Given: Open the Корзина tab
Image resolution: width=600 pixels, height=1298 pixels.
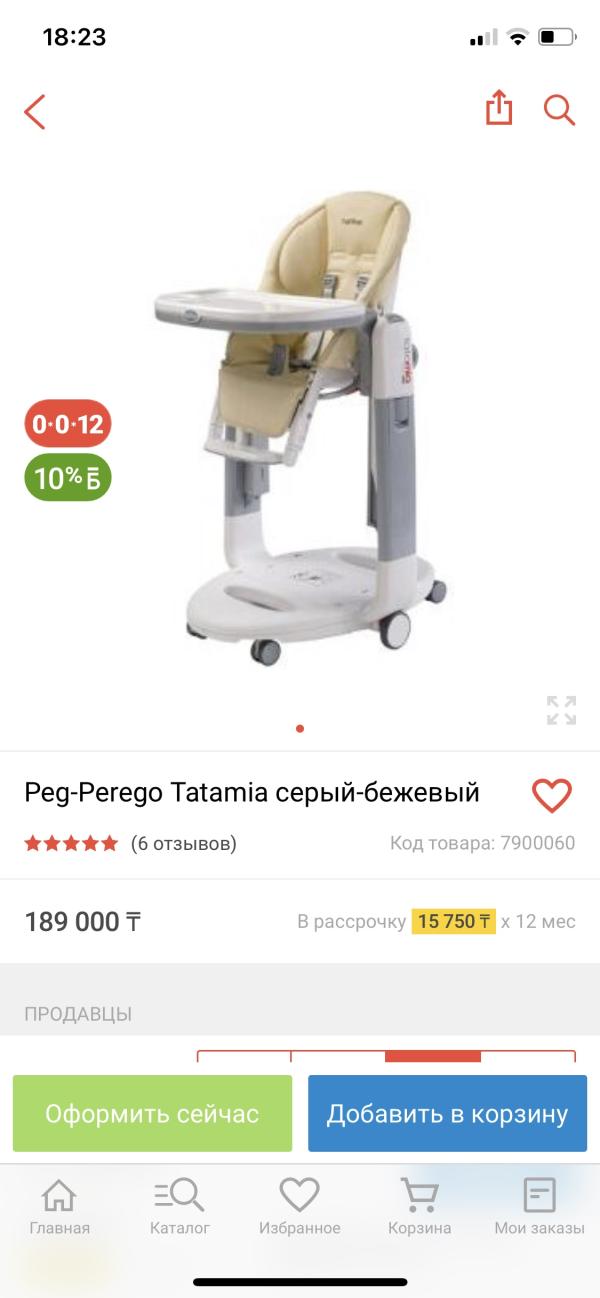Looking at the screenshot, I should click(420, 1207).
